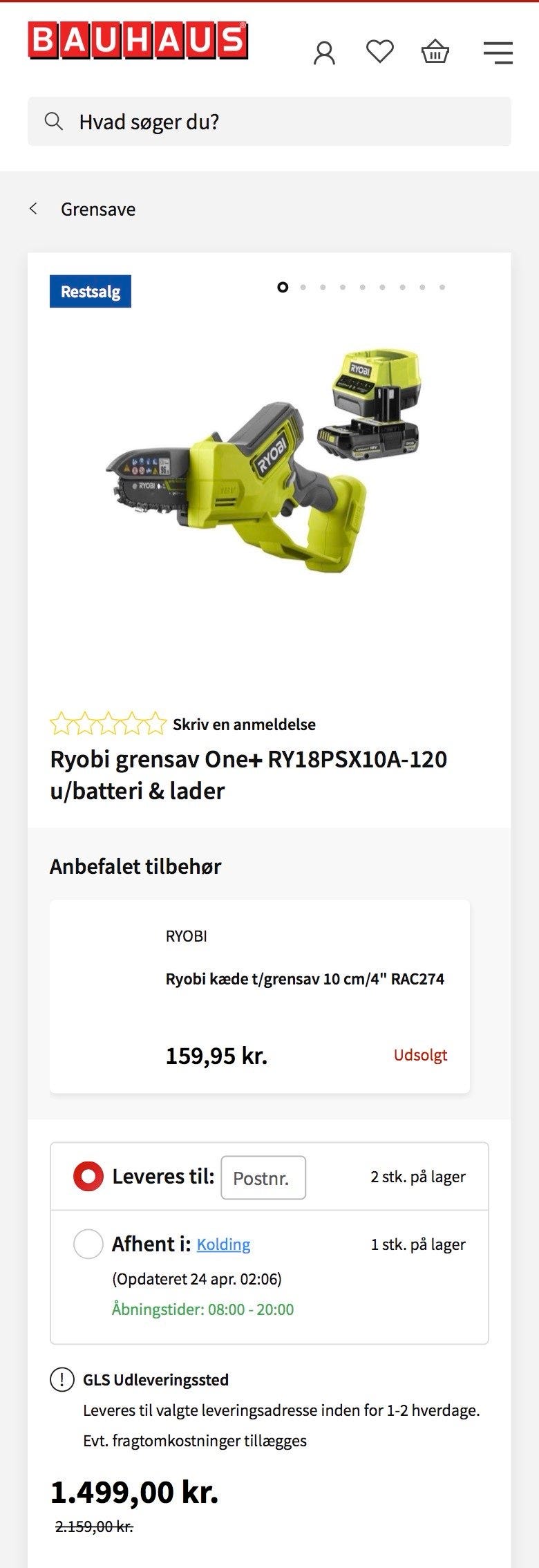This screenshot has height=1568, width=539.
Task: Select the Afhent i Kolding pickup radio button
Action: (x=88, y=1244)
